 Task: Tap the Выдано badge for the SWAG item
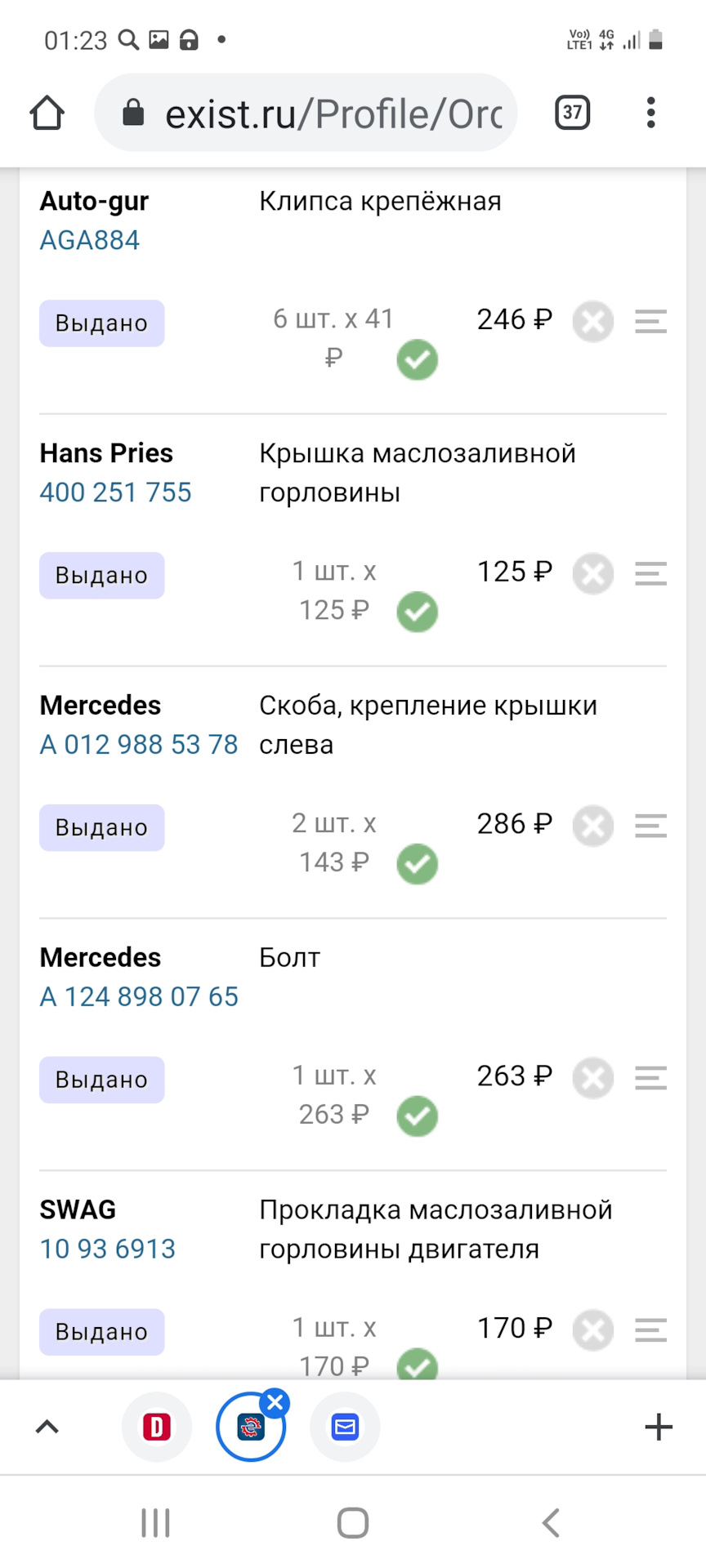pyautogui.click(x=101, y=1332)
